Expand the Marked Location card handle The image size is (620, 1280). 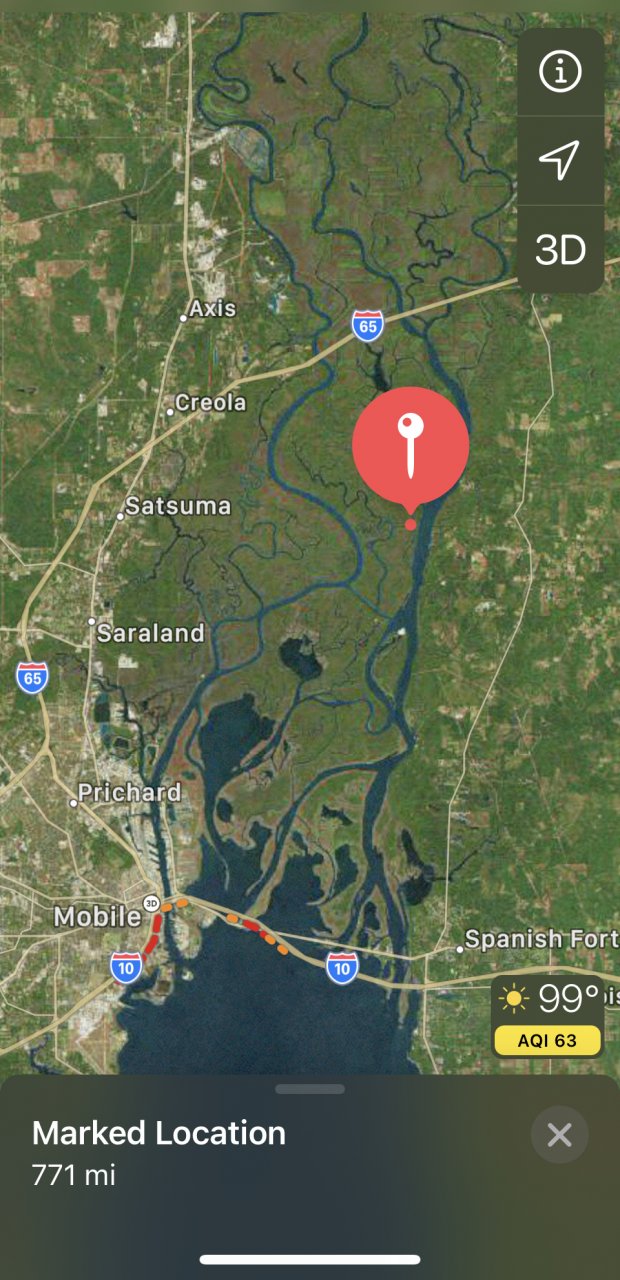310,1089
